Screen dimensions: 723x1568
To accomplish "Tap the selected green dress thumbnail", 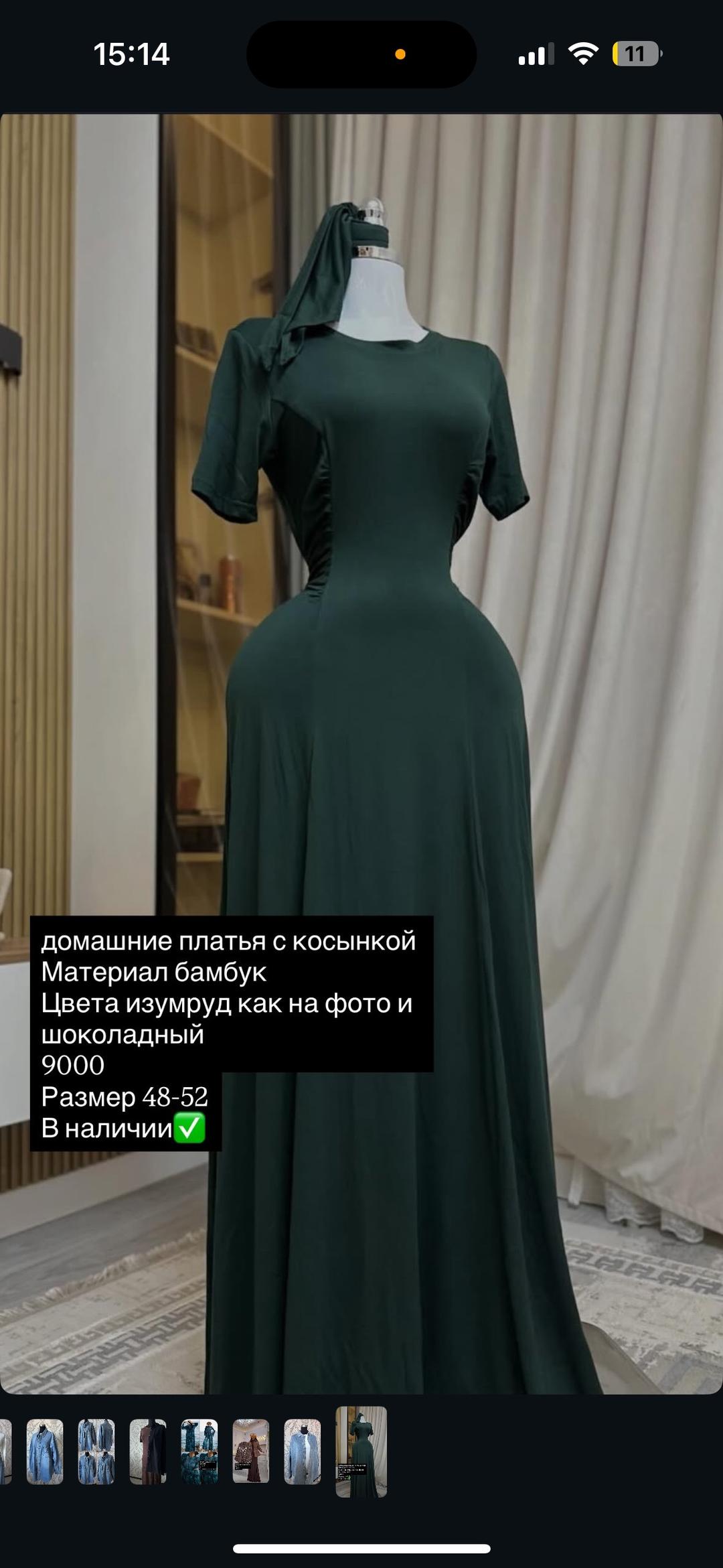I will coord(361,1451).
